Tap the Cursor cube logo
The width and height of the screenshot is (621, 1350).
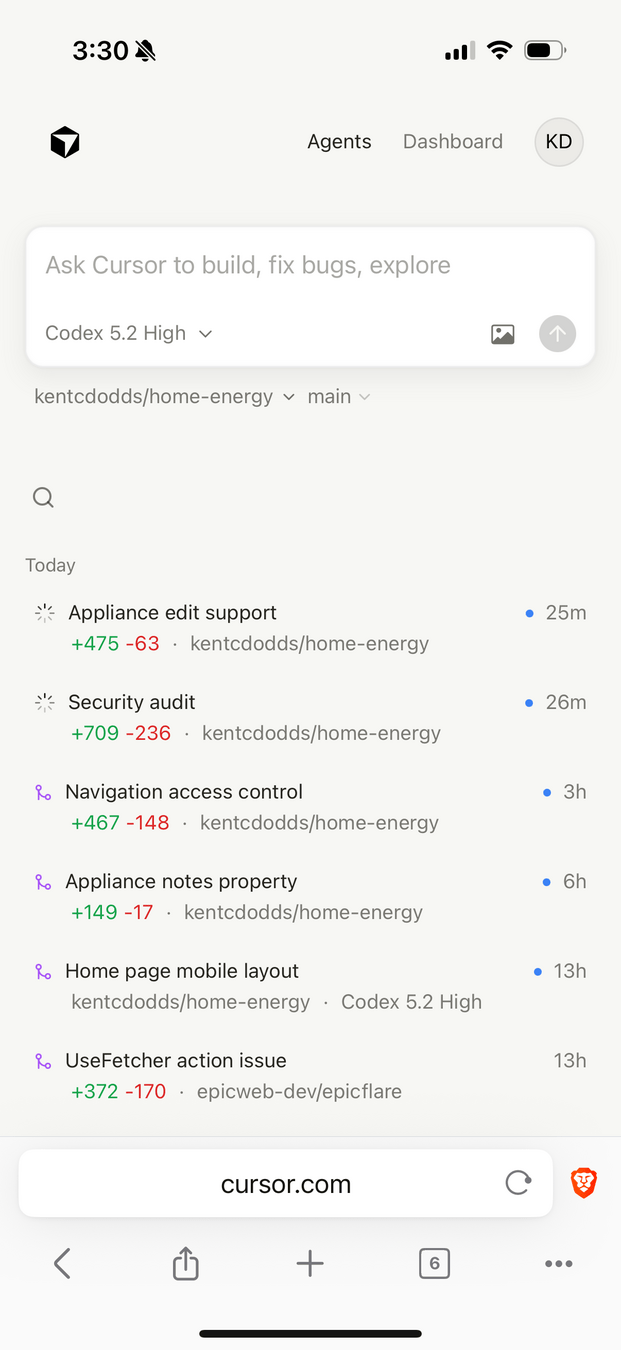click(65, 142)
